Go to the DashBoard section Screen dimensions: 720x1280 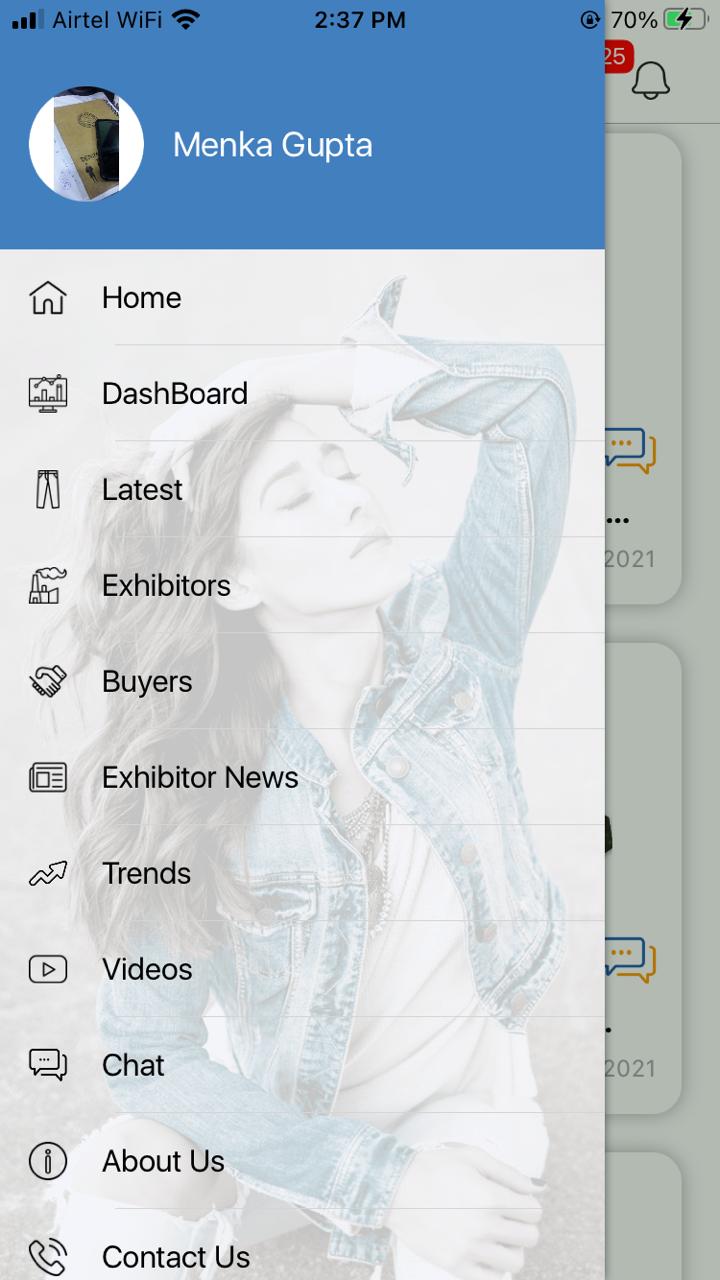302,394
